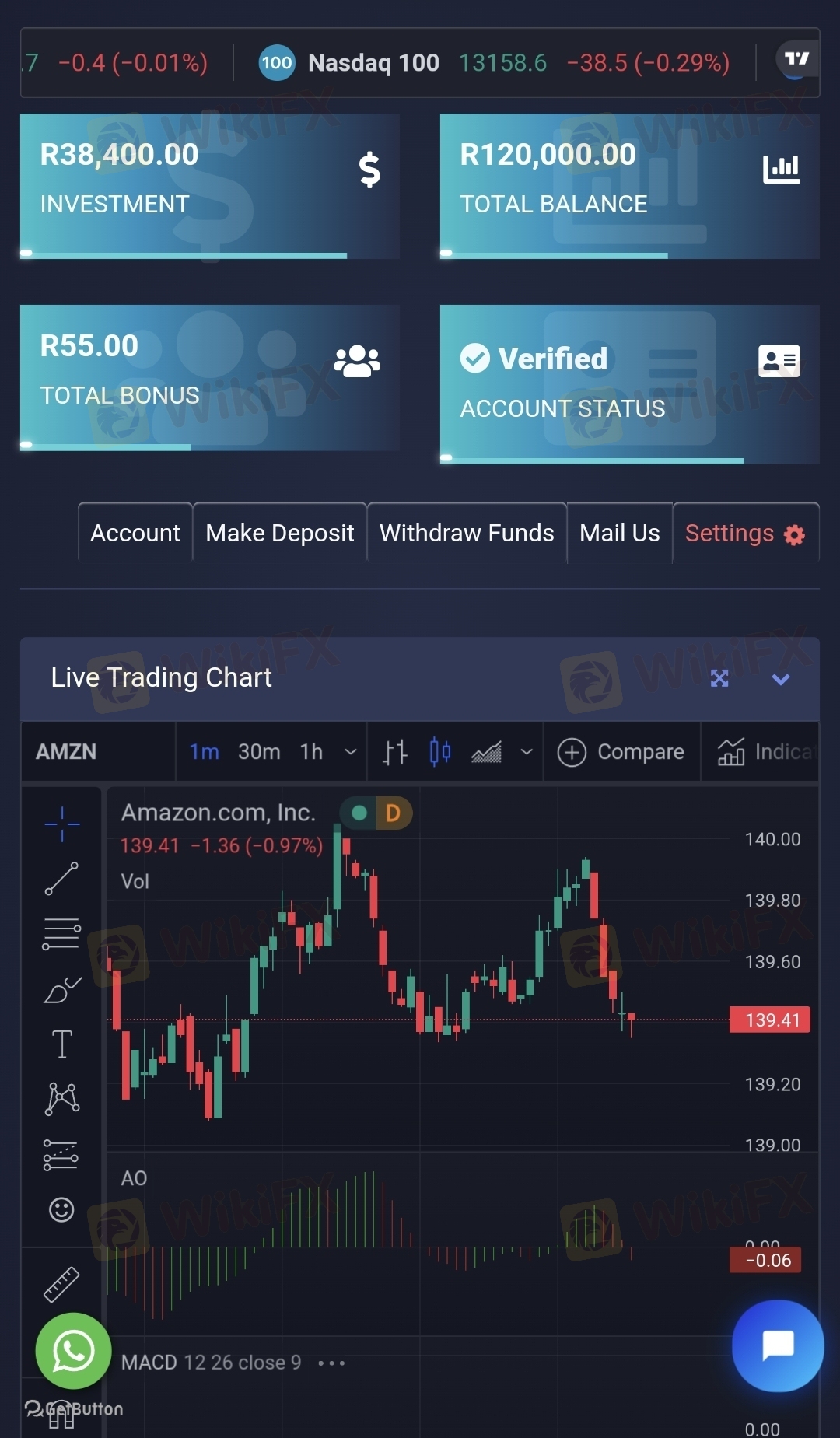Select the 1m chart interval
Viewport: 840px width, 1438px height.
pyautogui.click(x=204, y=751)
